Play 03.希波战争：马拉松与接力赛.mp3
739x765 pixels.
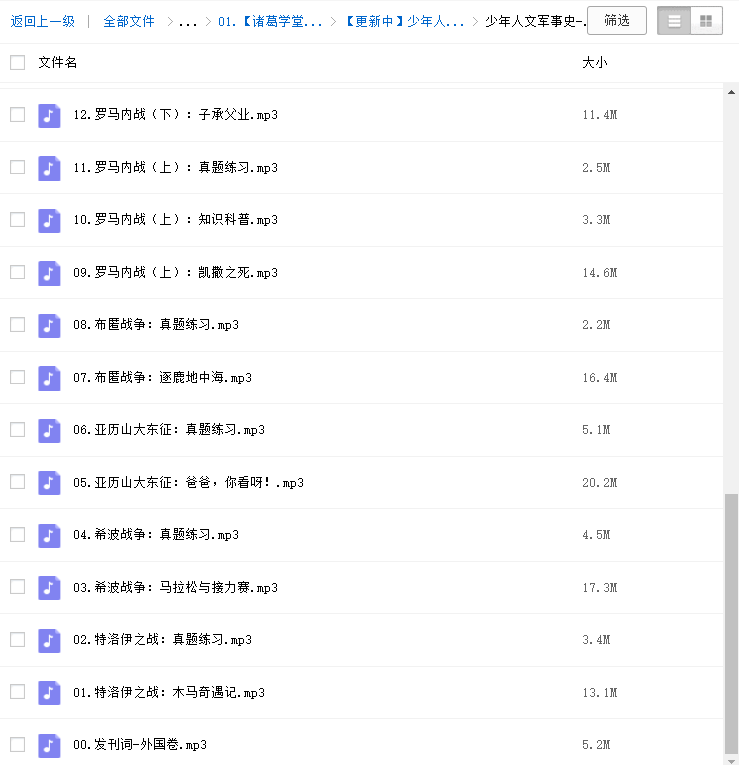[x=175, y=587]
